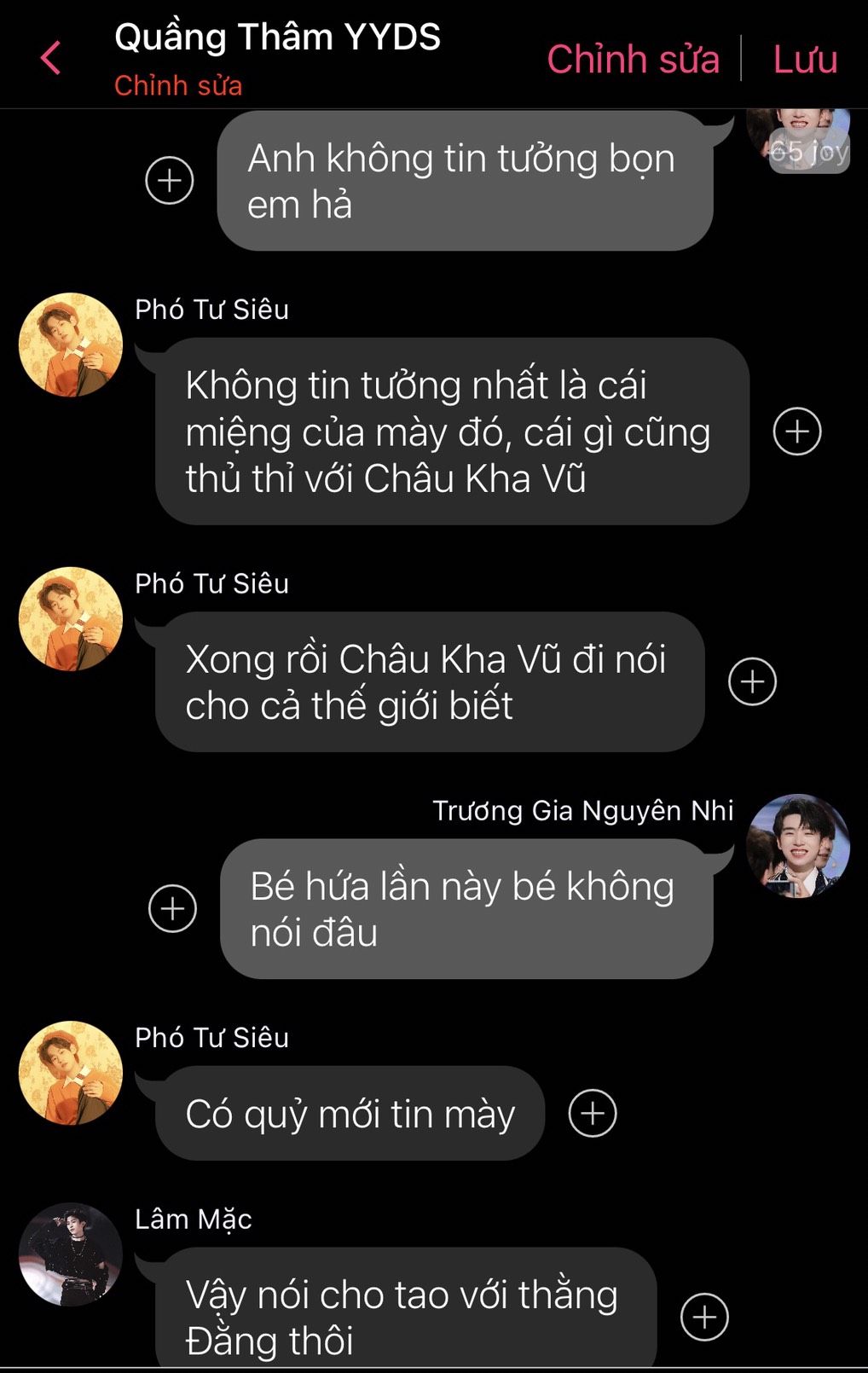Select the "Có quỷ mới tin mày" bubble
The image size is (868, 1373).
[350, 1114]
